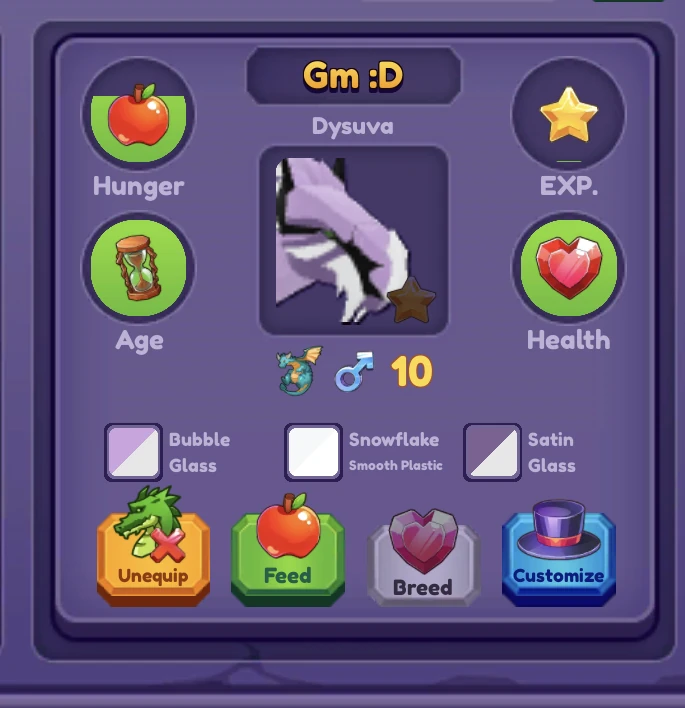Select the Bubble Glass color swatch
The height and width of the screenshot is (708, 685).
pos(134,452)
